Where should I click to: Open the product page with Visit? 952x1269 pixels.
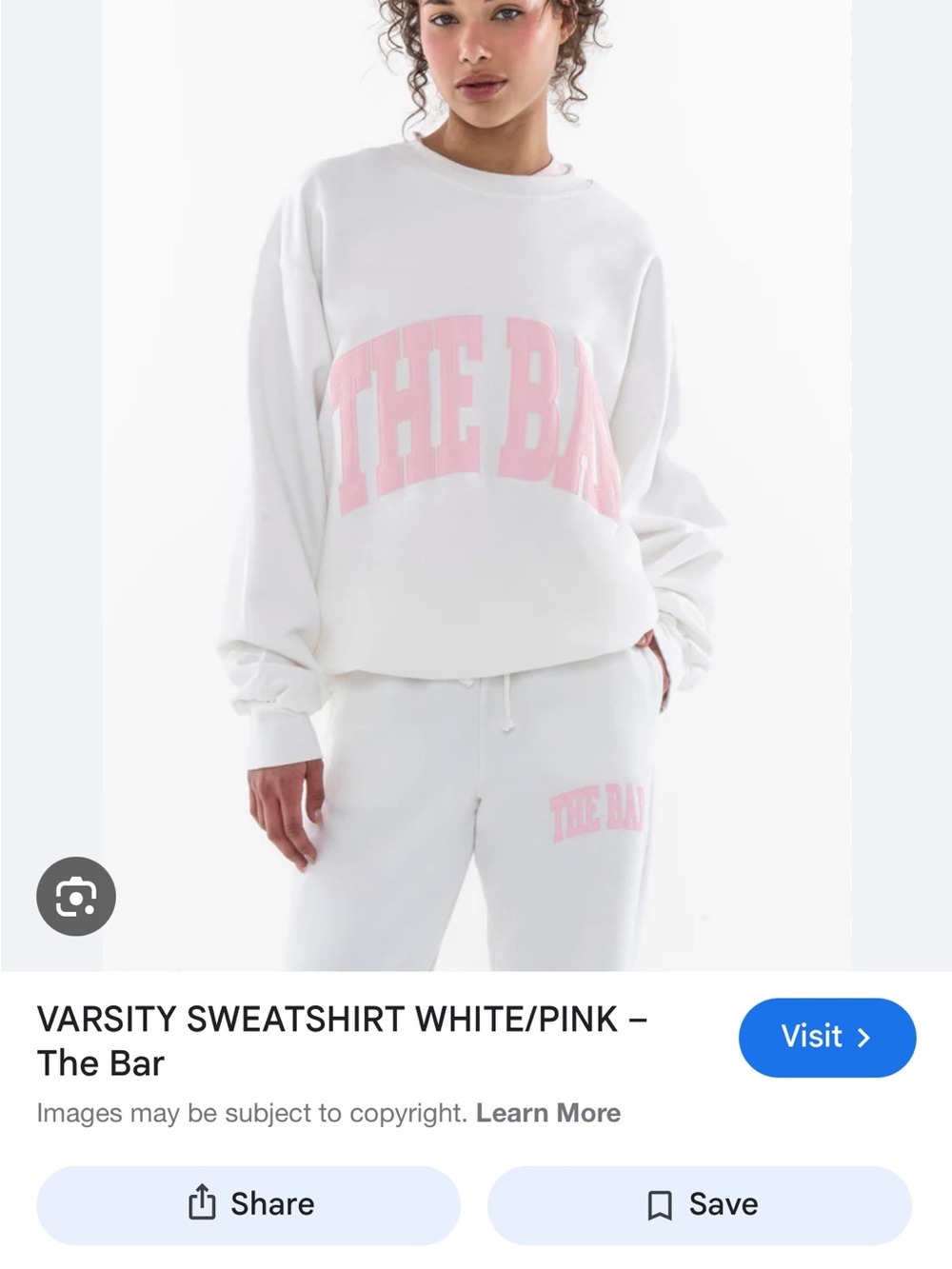[x=826, y=1038]
